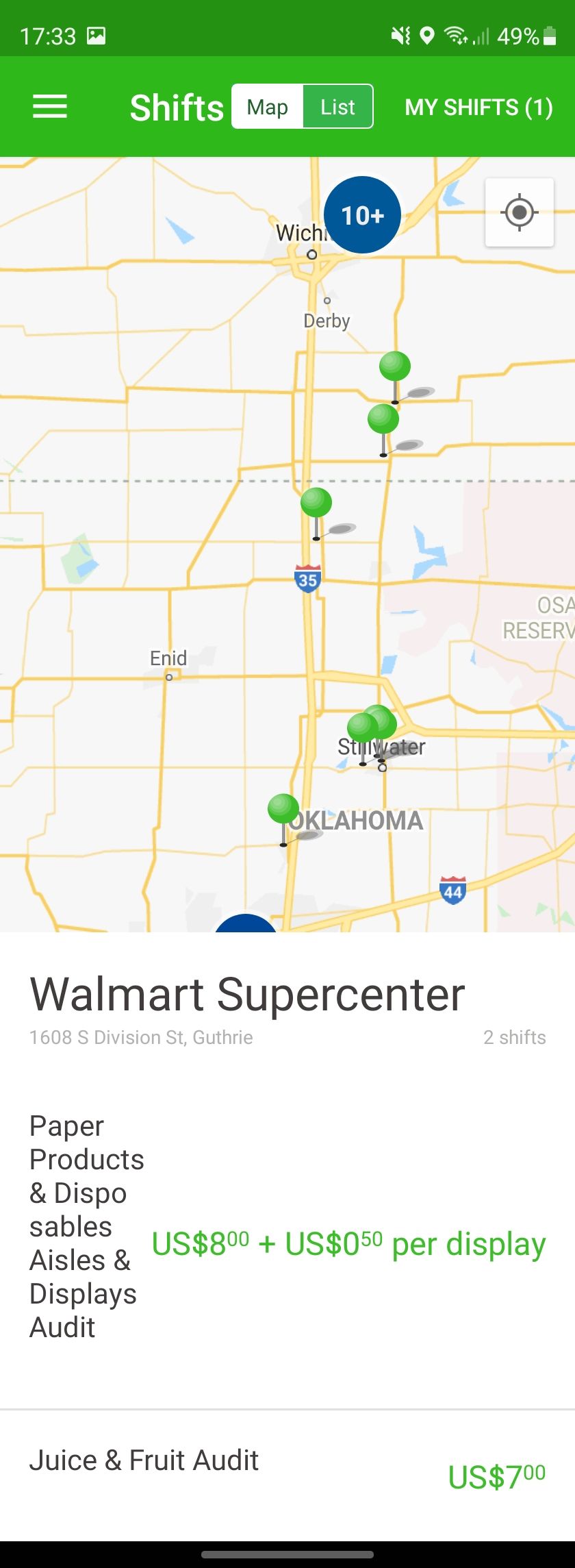The image size is (575, 1568).
Task: Expand the 10+ shift cluster near Wichita
Action: click(361, 214)
